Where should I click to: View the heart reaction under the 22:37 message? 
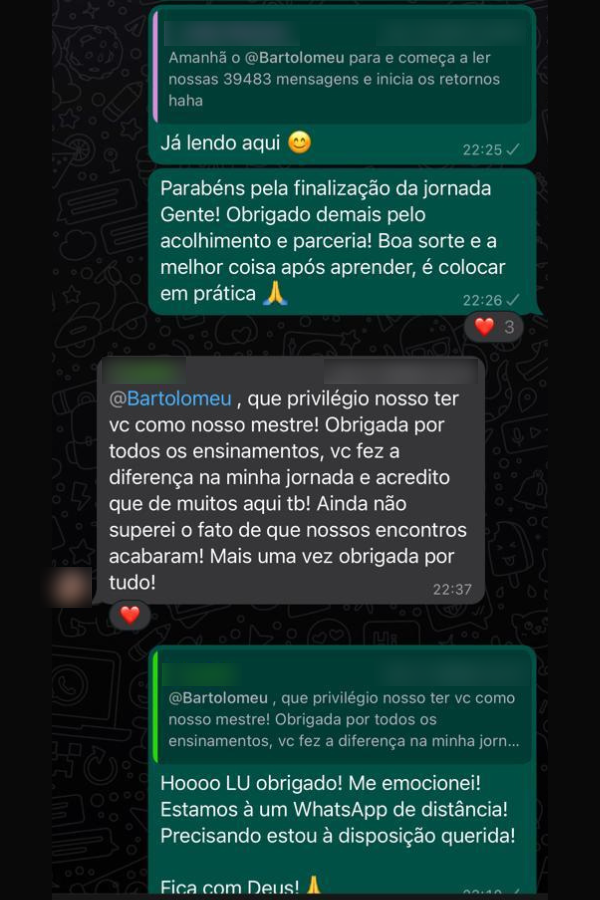coord(129,614)
